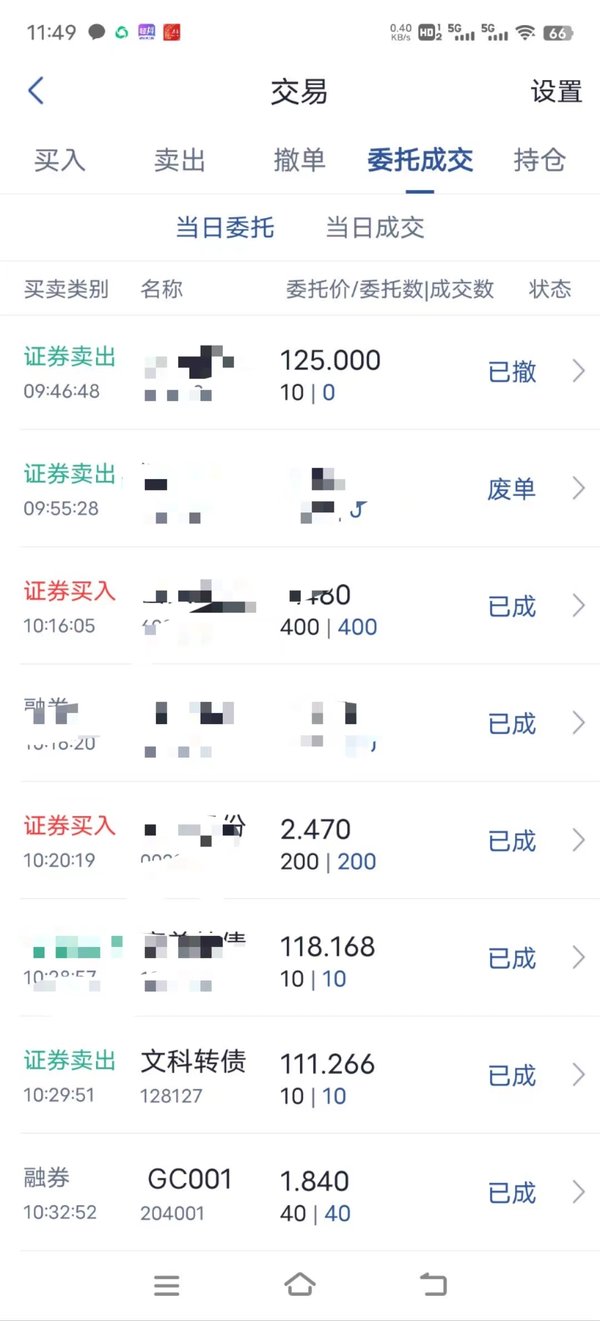Screen dimensions: 600x1321
Task: Open the 125.000 cancelled sell order
Action: click(300, 372)
